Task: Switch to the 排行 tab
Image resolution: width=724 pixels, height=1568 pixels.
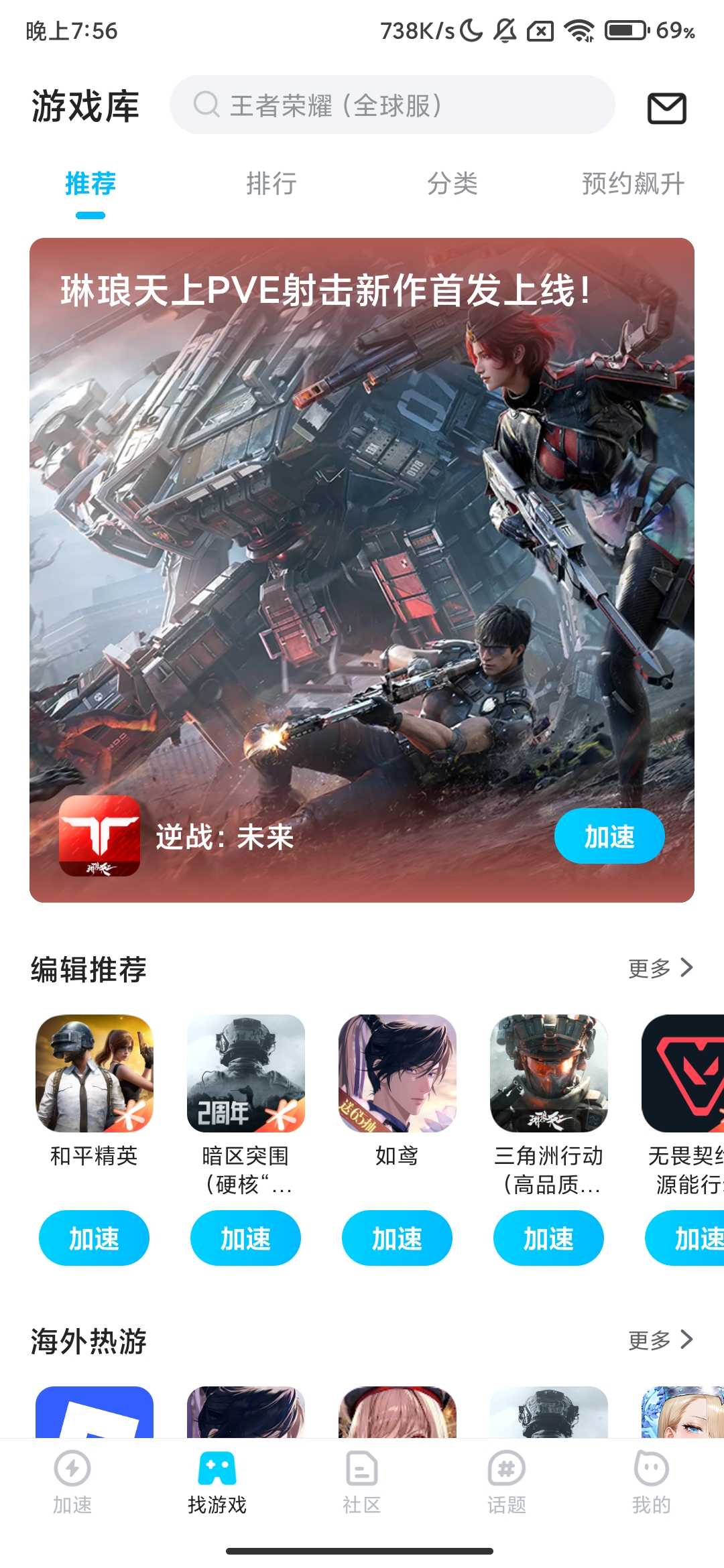Action: coord(271,184)
